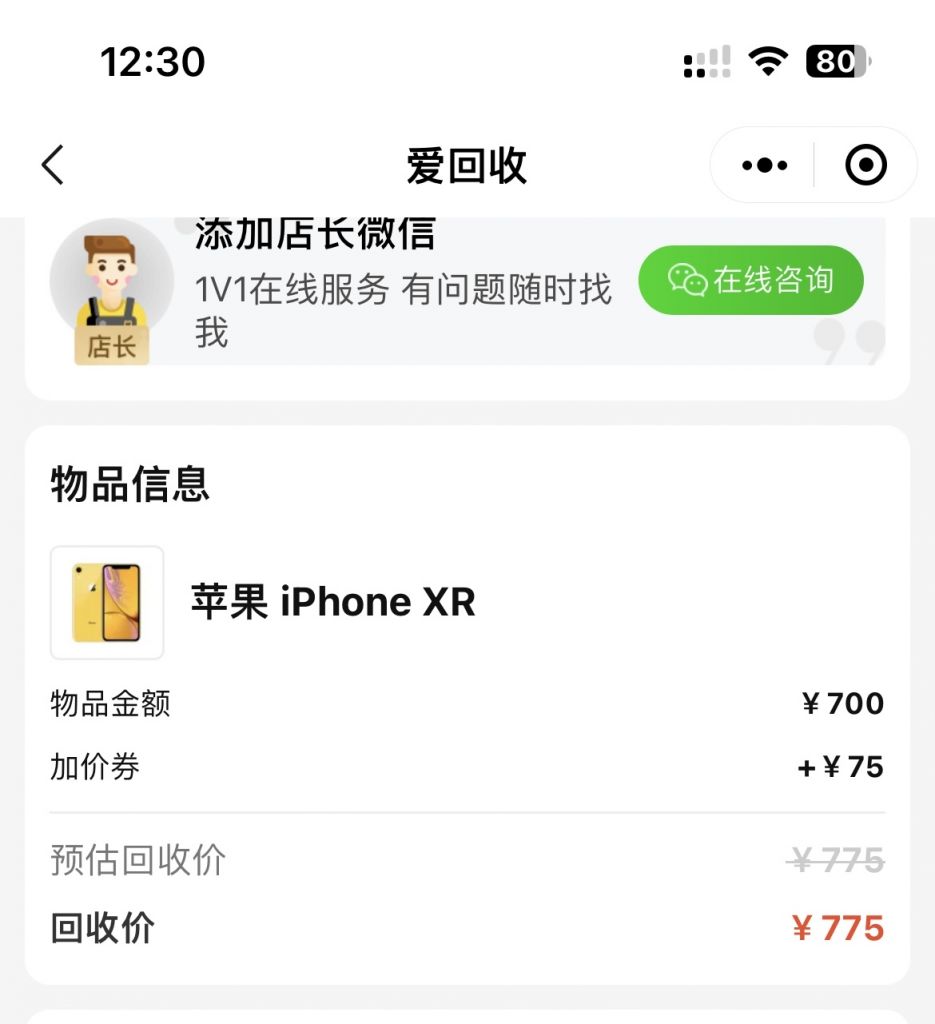The image size is (935, 1024).
Task: Tap the mini-program capsule target circle icon
Action: pyautogui.click(x=866, y=164)
